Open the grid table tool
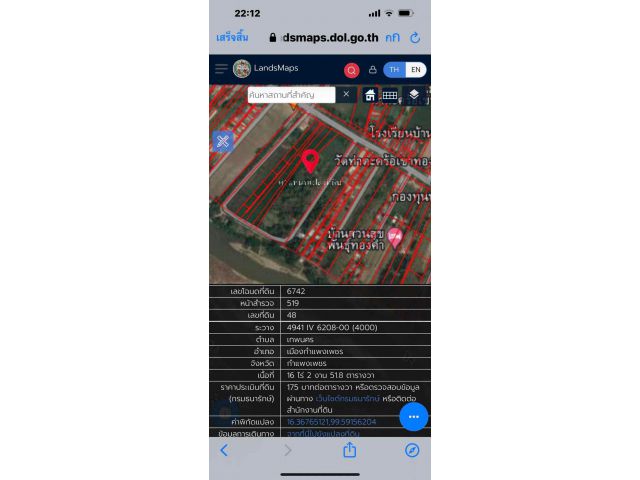 coord(390,95)
